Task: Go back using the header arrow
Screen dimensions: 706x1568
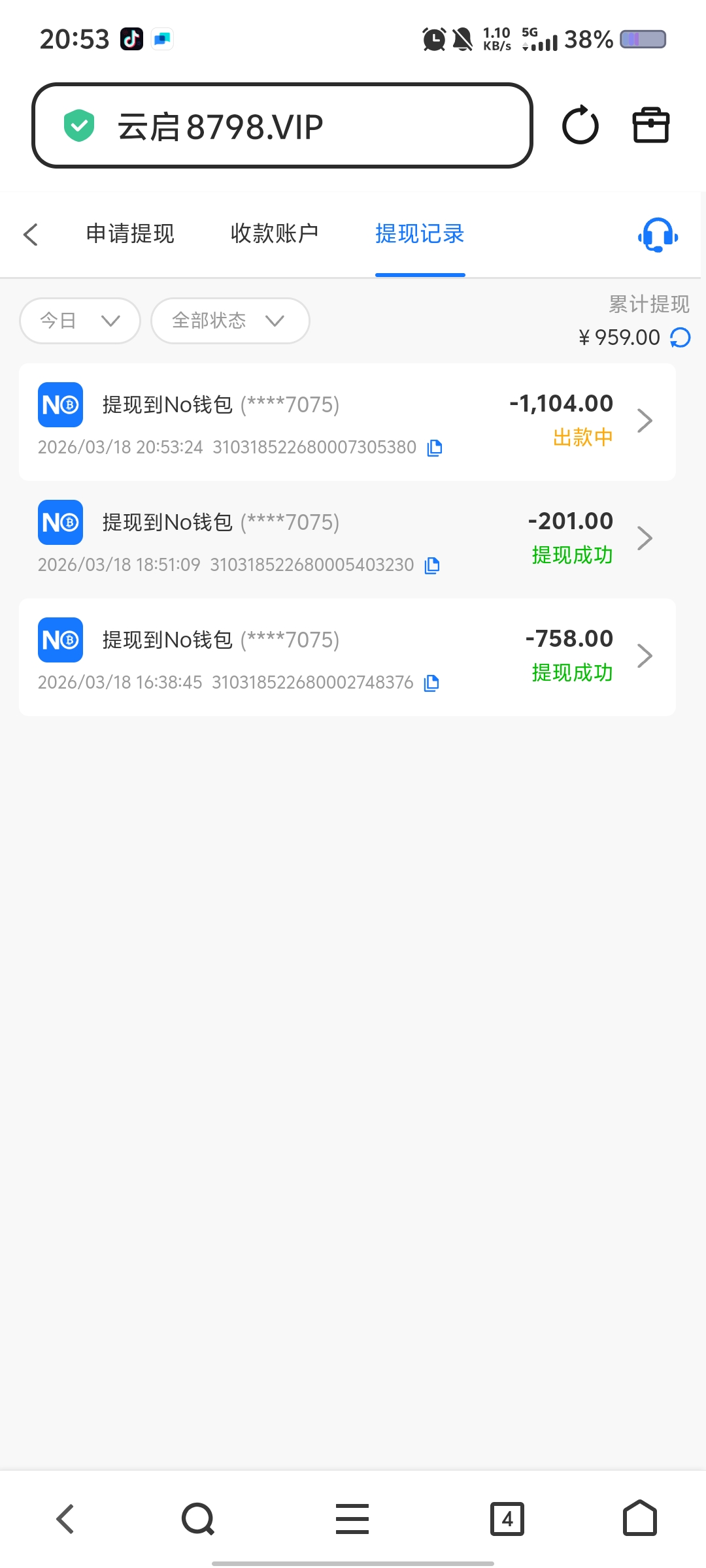Action: [31, 235]
